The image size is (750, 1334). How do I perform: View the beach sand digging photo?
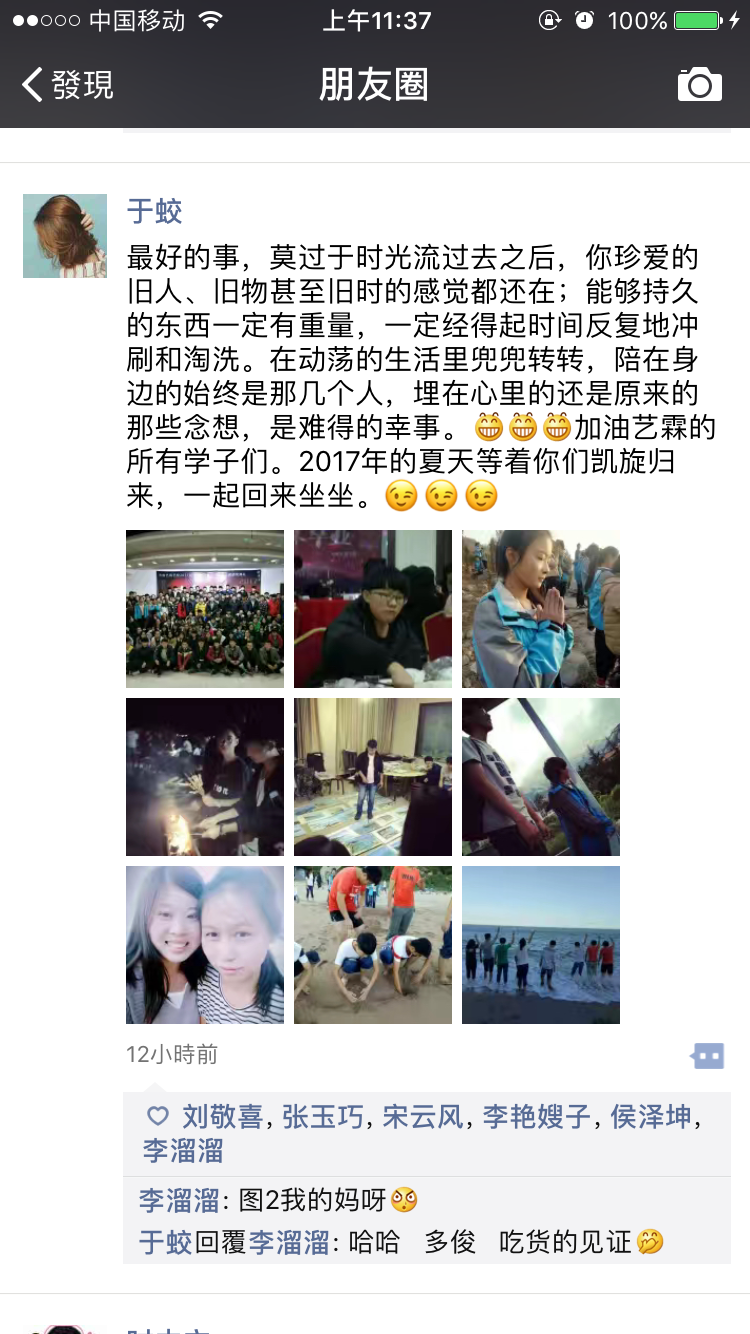tap(373, 945)
